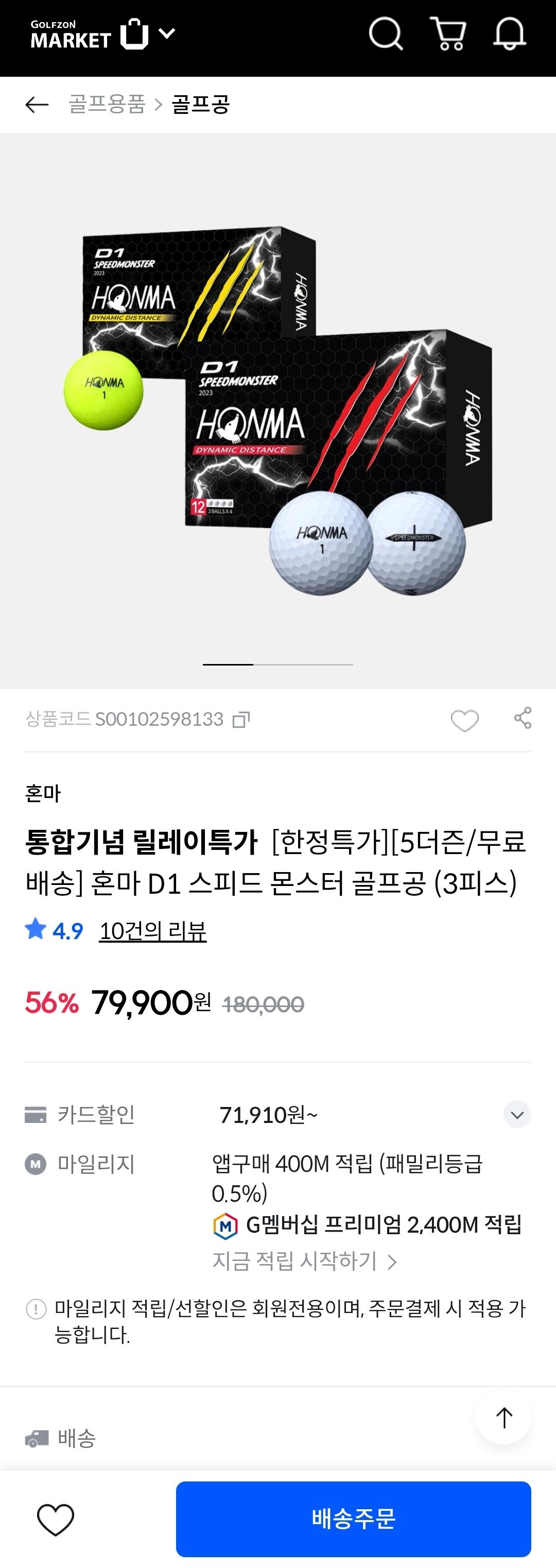Screen dimensions: 556x1568
Task: Open 지금 적립 시작하기 link
Action: 304,1260
